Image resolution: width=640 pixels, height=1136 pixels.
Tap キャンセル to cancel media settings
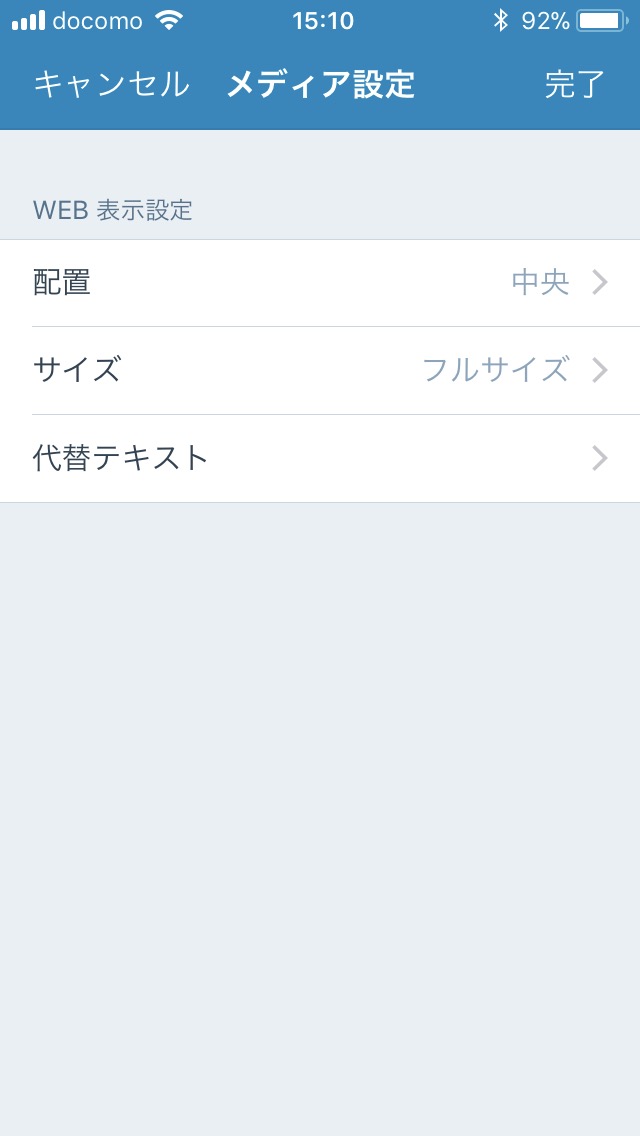click(112, 85)
